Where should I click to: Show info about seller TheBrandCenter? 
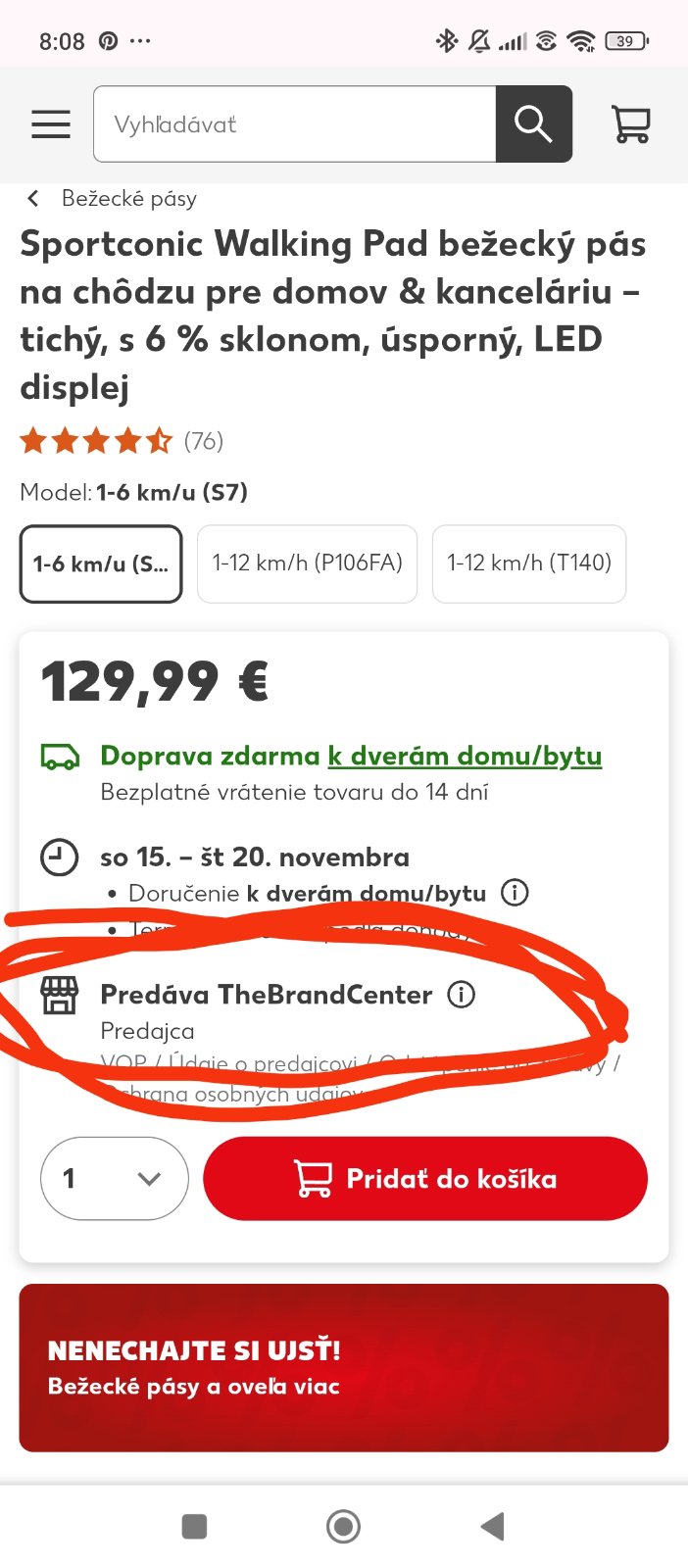(x=461, y=995)
